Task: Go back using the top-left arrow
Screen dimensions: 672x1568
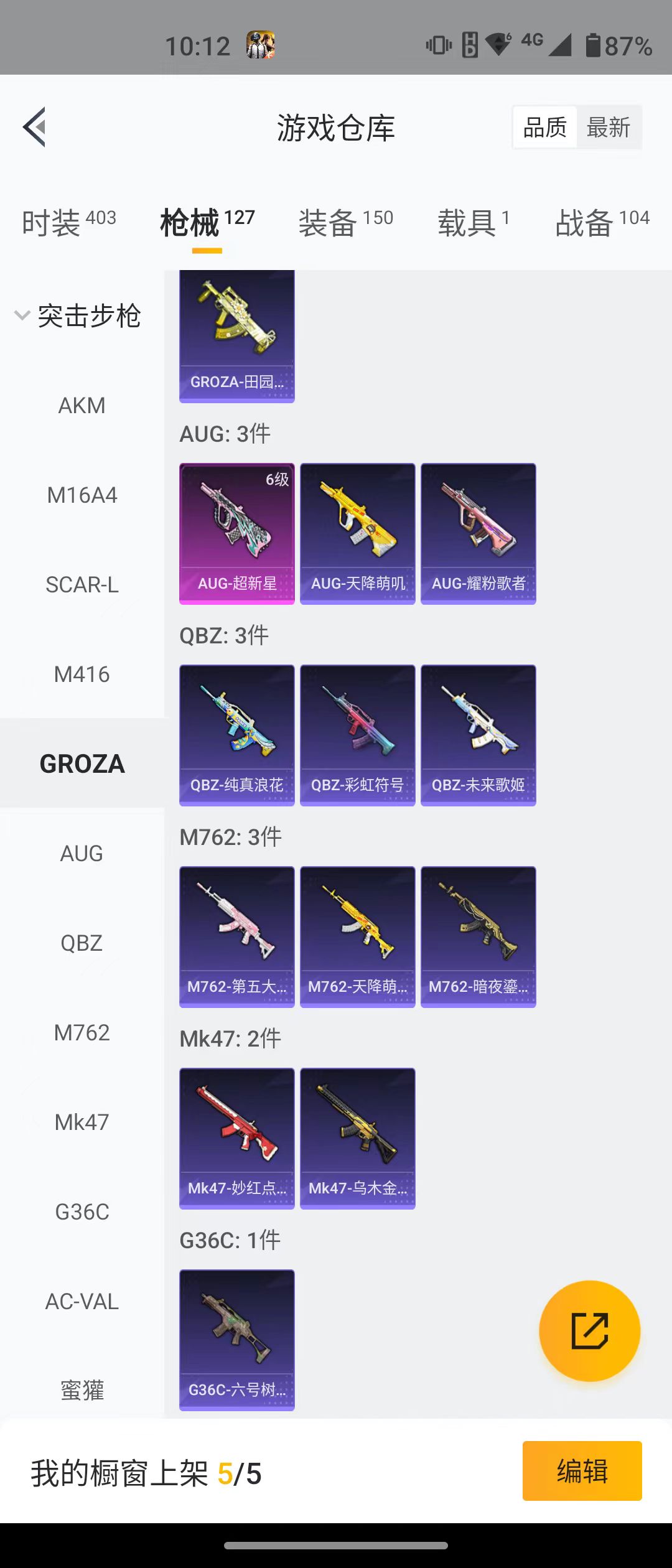Action: 35,127
